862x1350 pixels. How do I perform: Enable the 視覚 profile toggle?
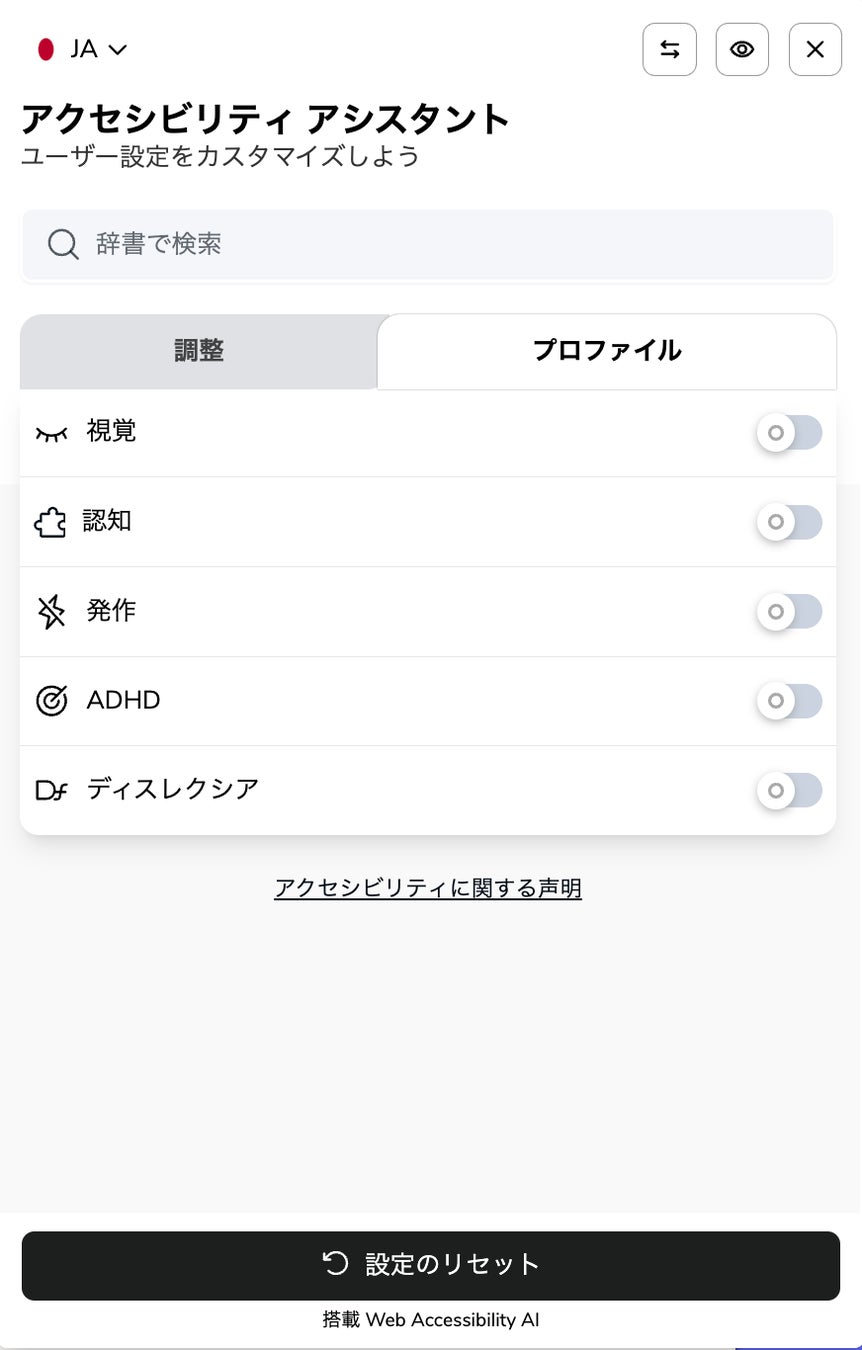[789, 433]
